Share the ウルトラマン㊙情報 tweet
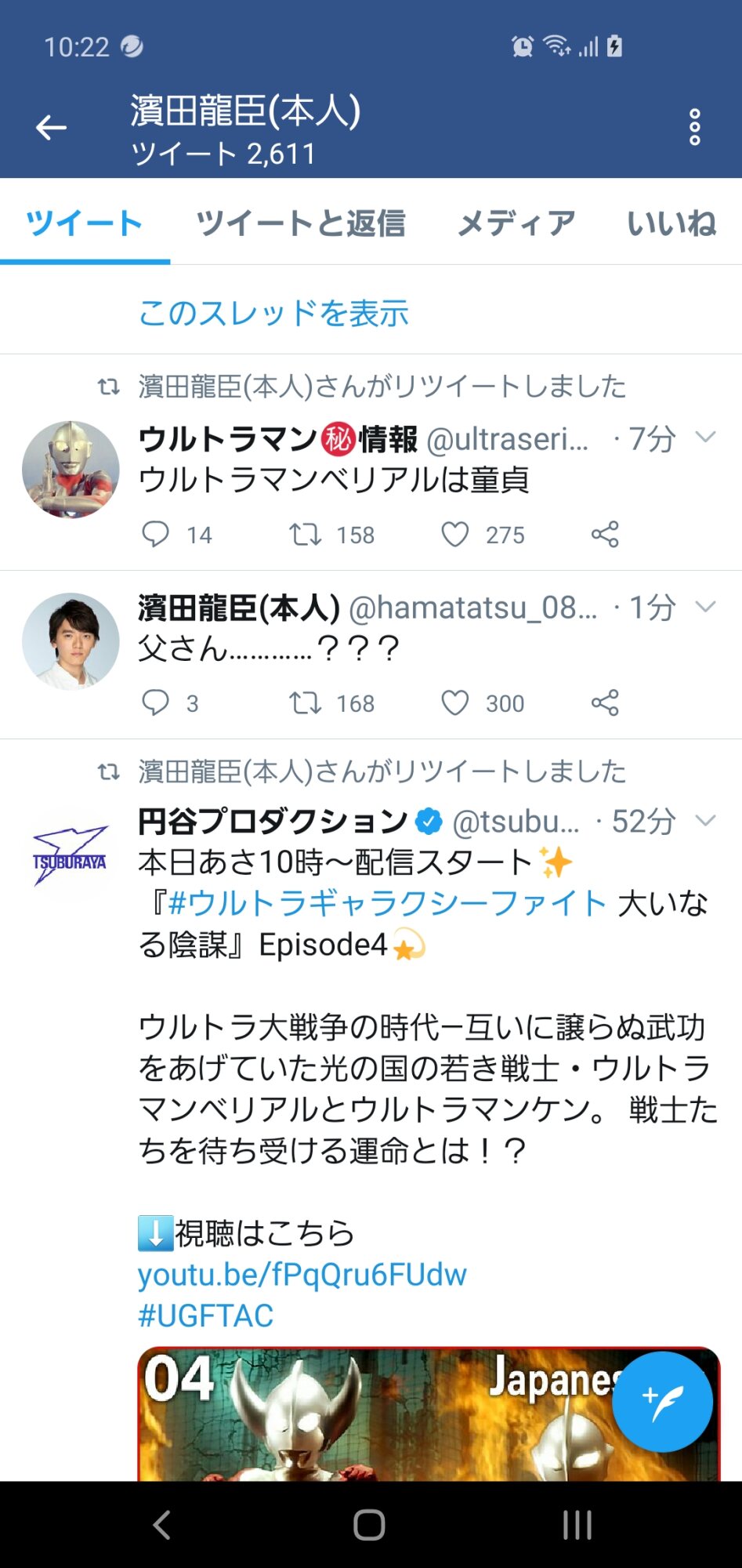Image resolution: width=742 pixels, height=1568 pixels. tap(605, 534)
